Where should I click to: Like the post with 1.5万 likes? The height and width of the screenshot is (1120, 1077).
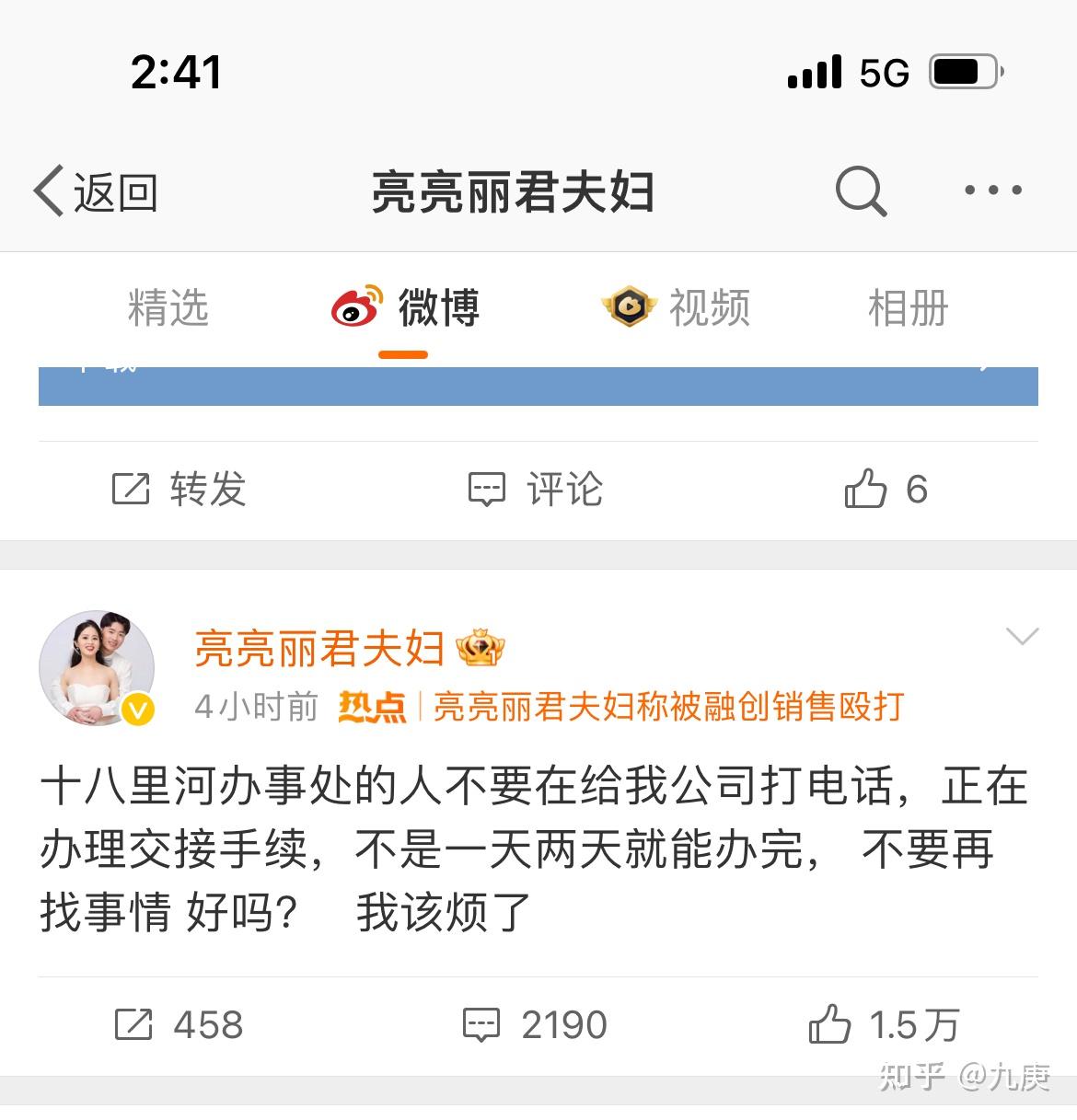point(885,1024)
